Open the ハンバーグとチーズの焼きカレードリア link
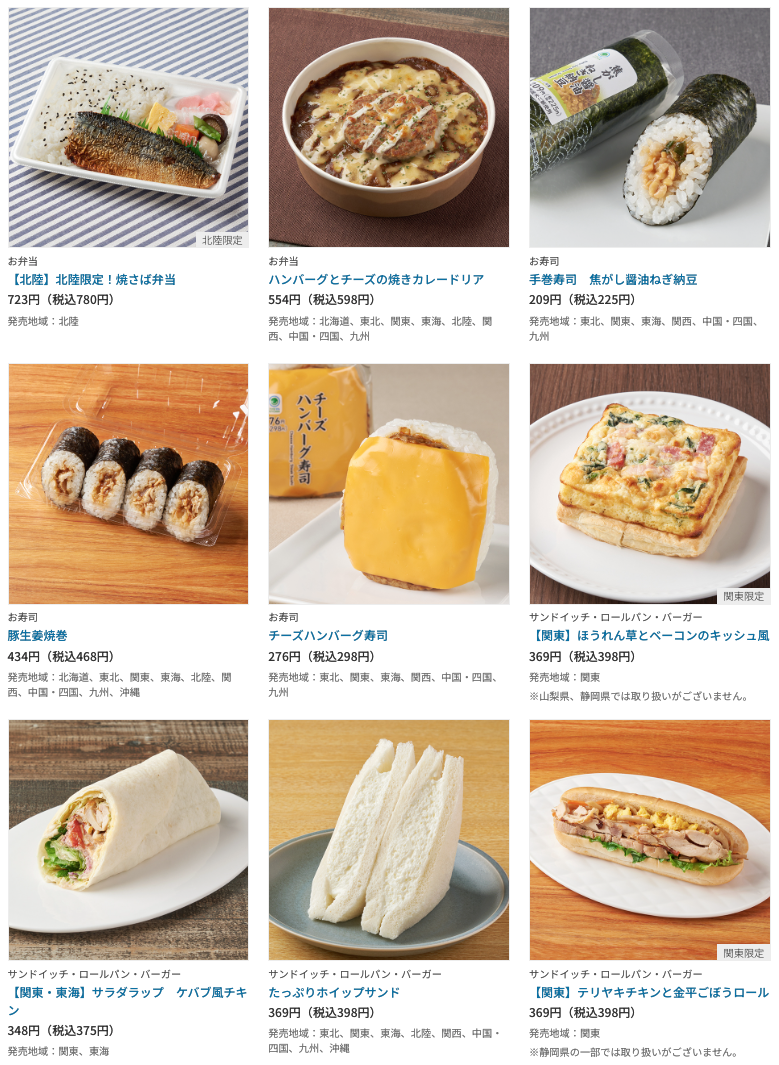779x1065 pixels. (376, 279)
